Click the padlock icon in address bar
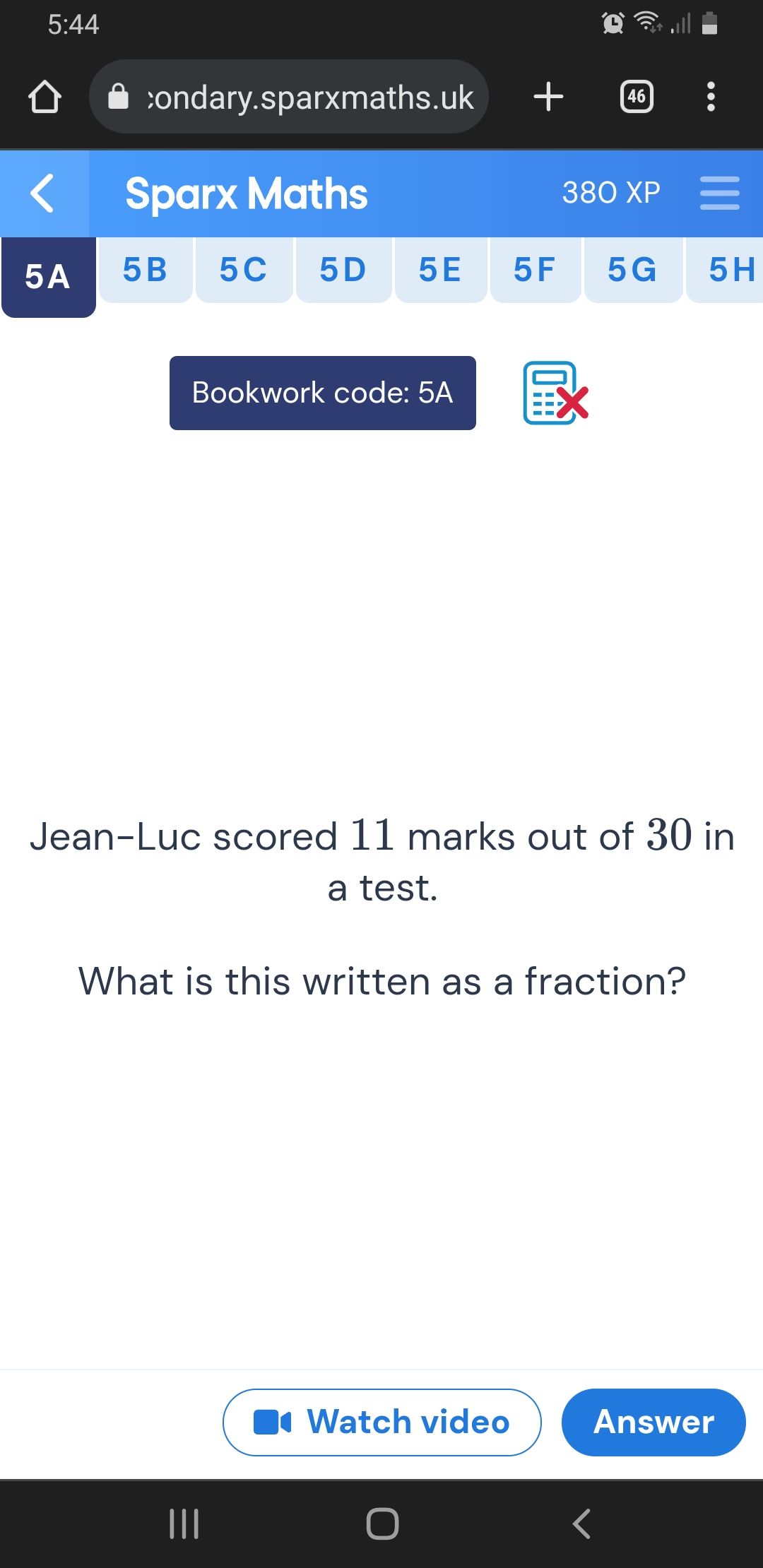The height and width of the screenshot is (1568, 763). (x=119, y=97)
